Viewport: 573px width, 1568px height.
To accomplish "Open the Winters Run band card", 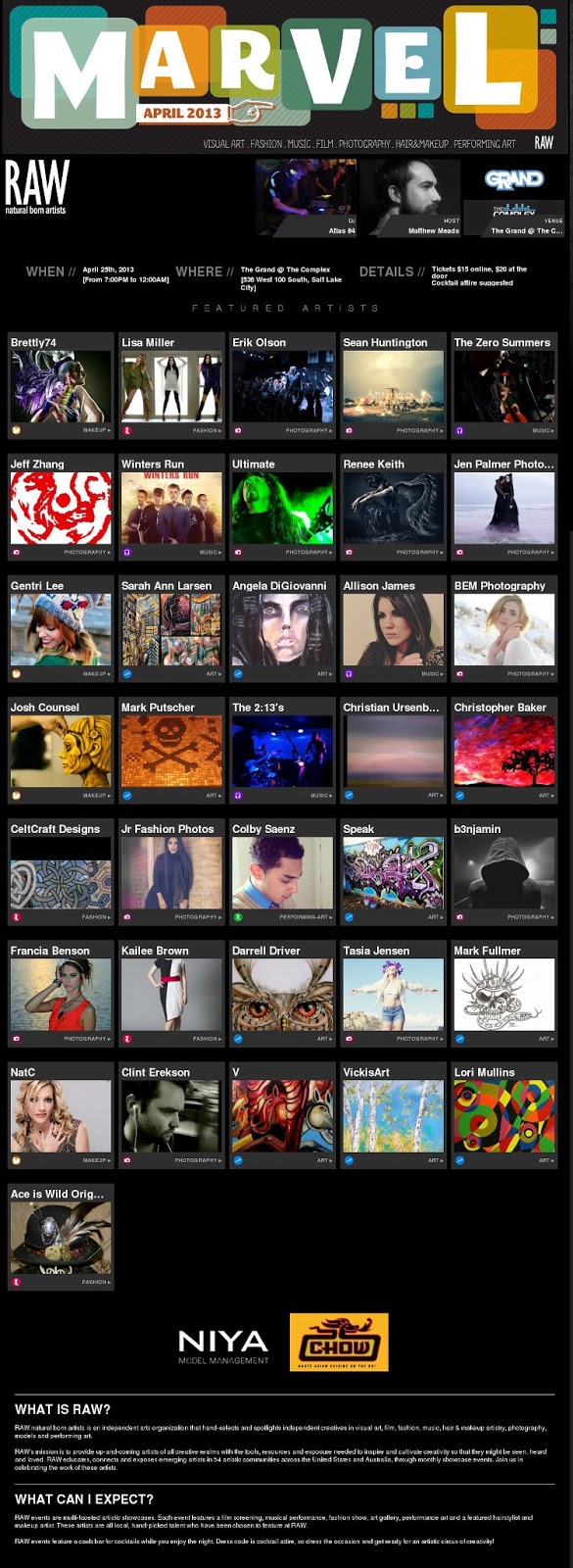I will coord(171,507).
